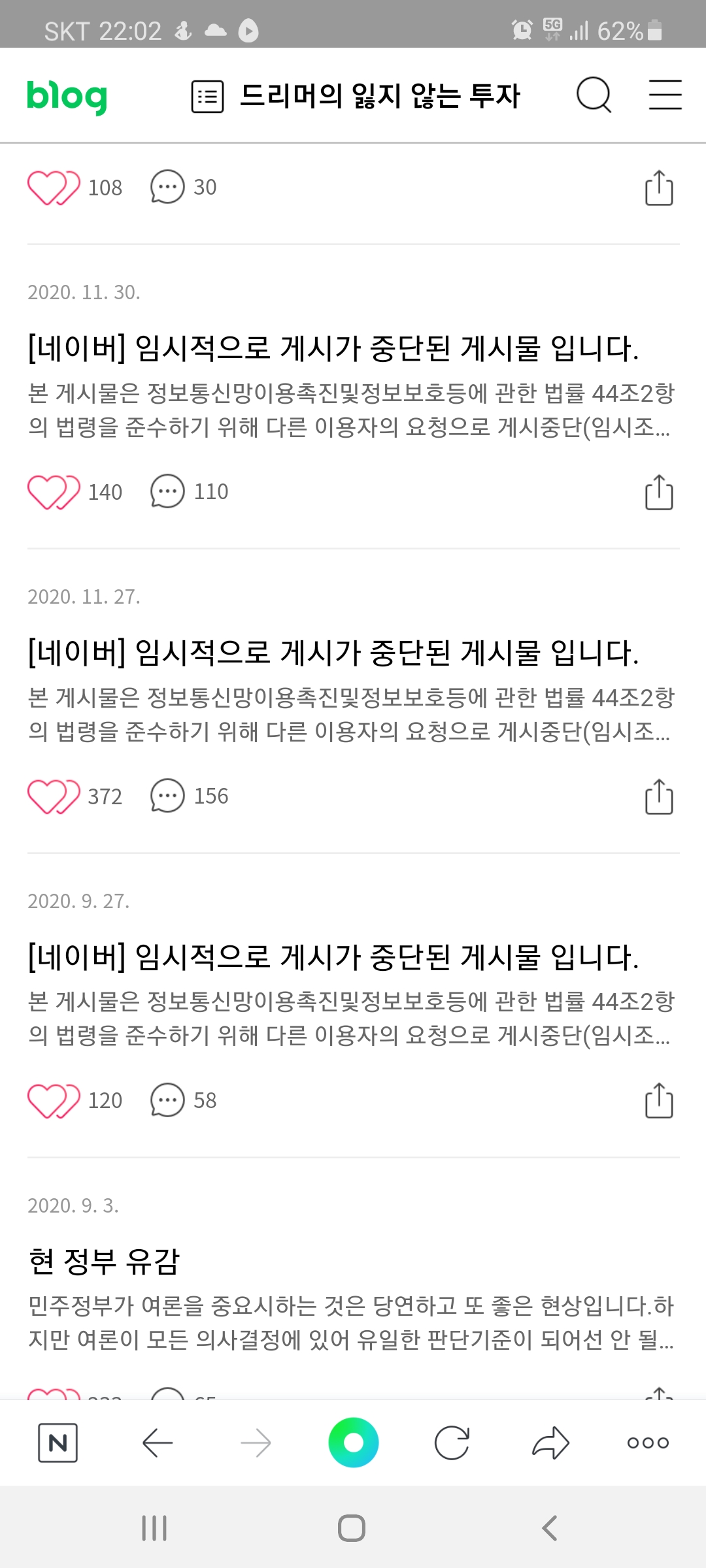
Task: Open the post list icon beside the blog title
Action: (207, 97)
